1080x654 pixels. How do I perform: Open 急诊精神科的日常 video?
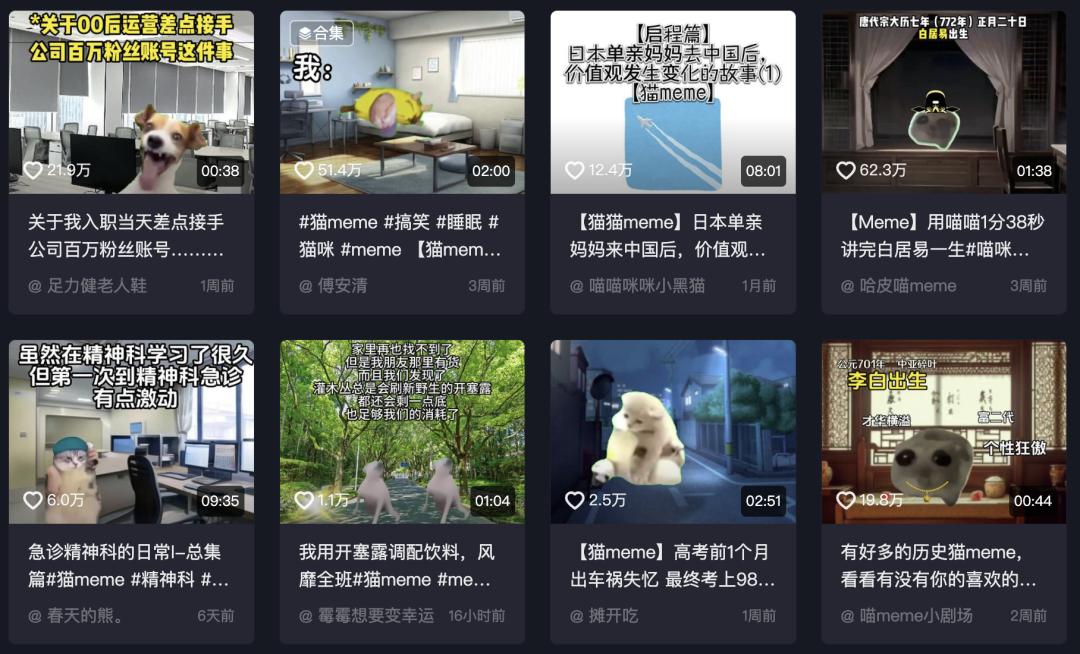[131, 432]
